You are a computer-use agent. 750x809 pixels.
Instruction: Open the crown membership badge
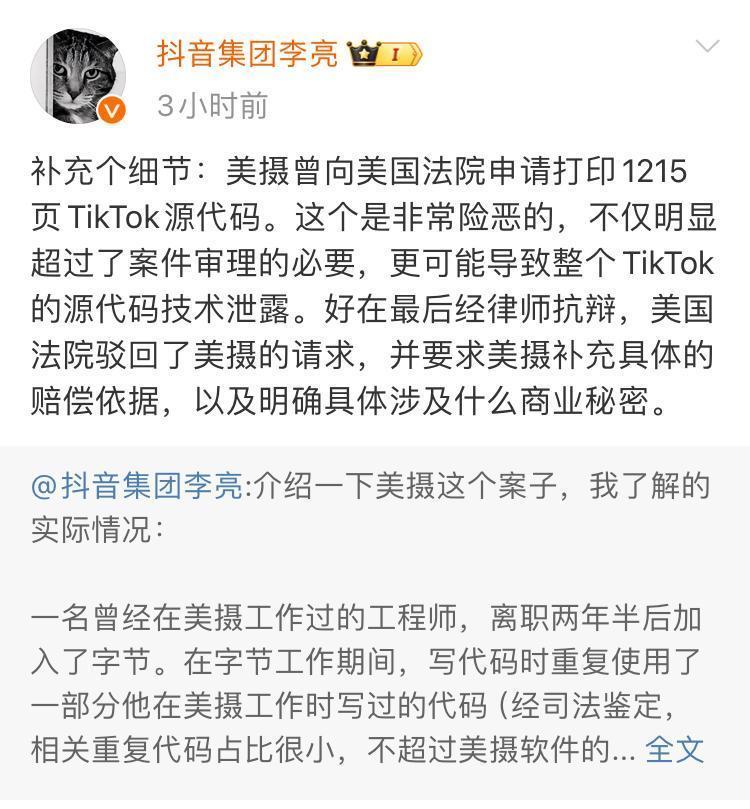pyautogui.click(x=385, y=54)
